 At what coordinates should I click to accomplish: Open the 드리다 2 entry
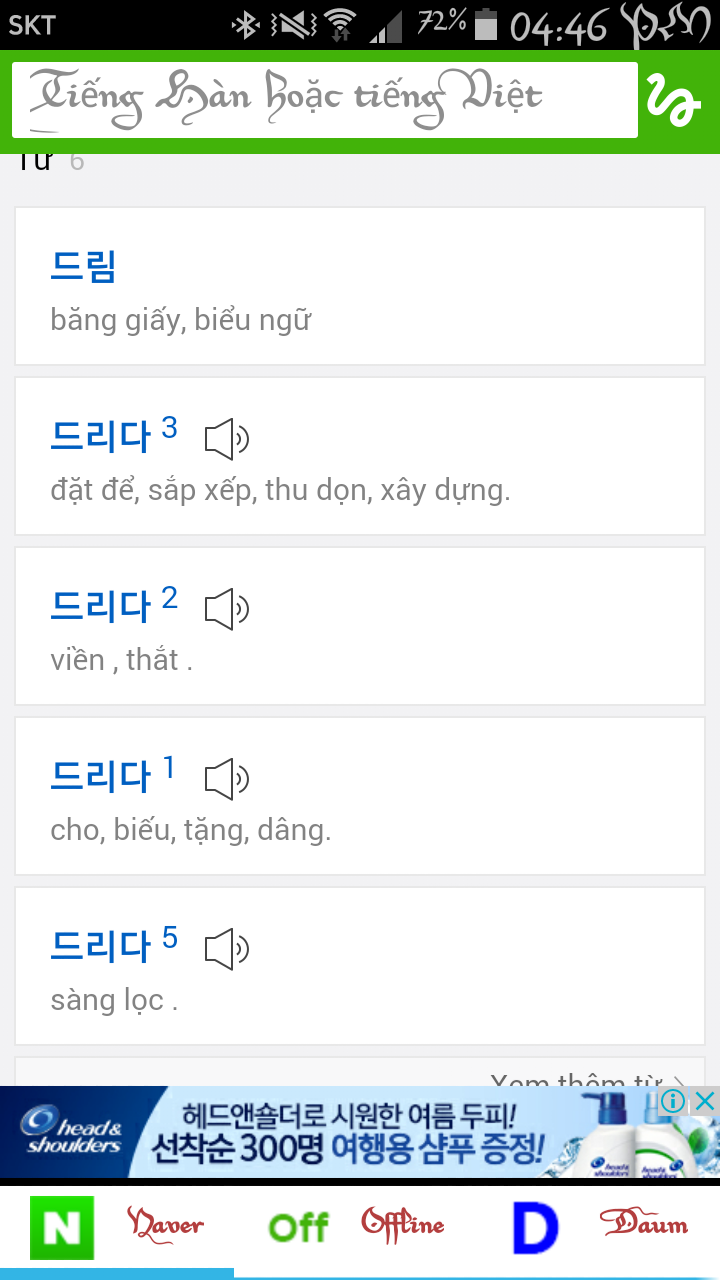[x=360, y=626]
